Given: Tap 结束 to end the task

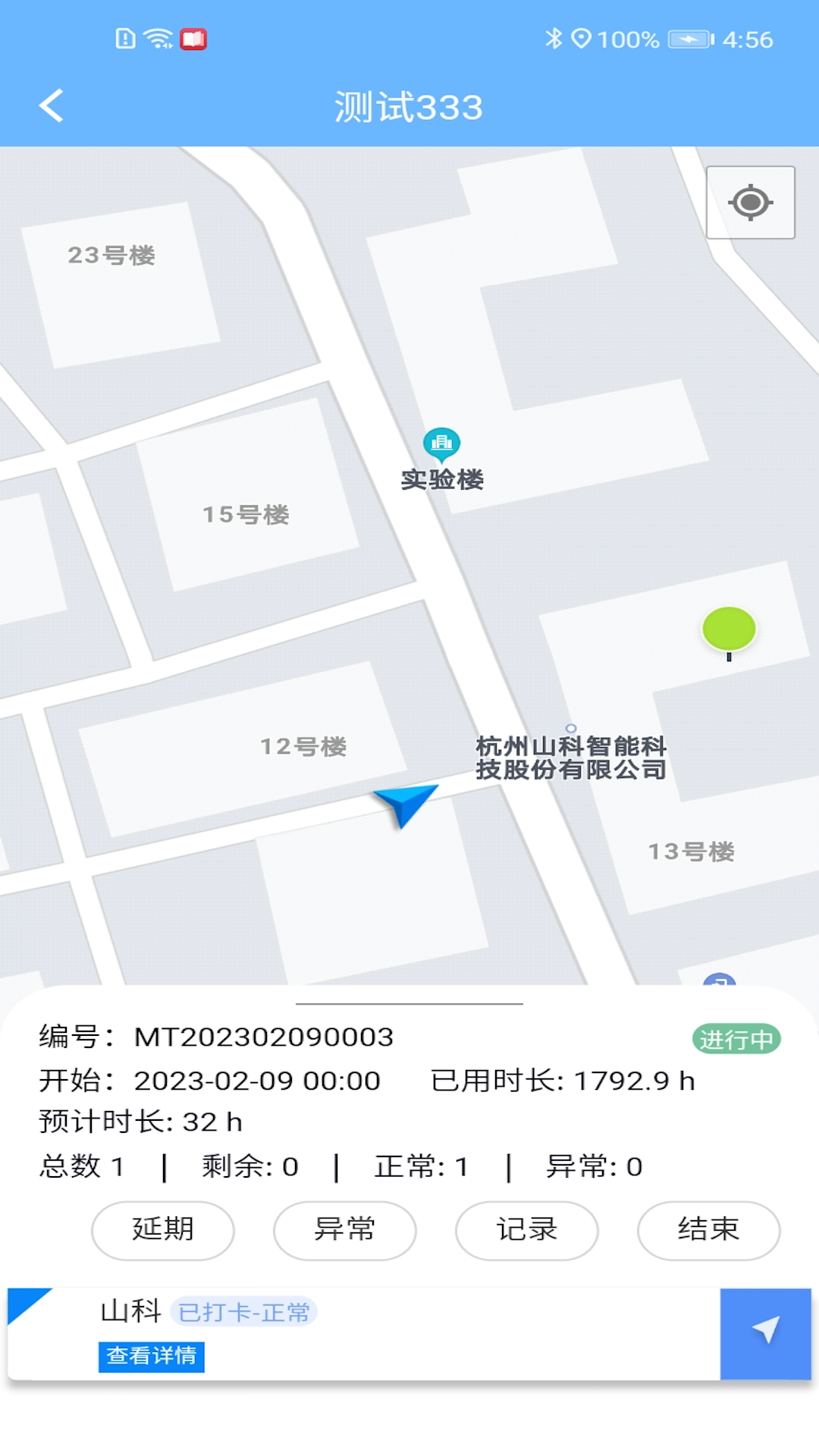Looking at the screenshot, I should [x=708, y=1229].
